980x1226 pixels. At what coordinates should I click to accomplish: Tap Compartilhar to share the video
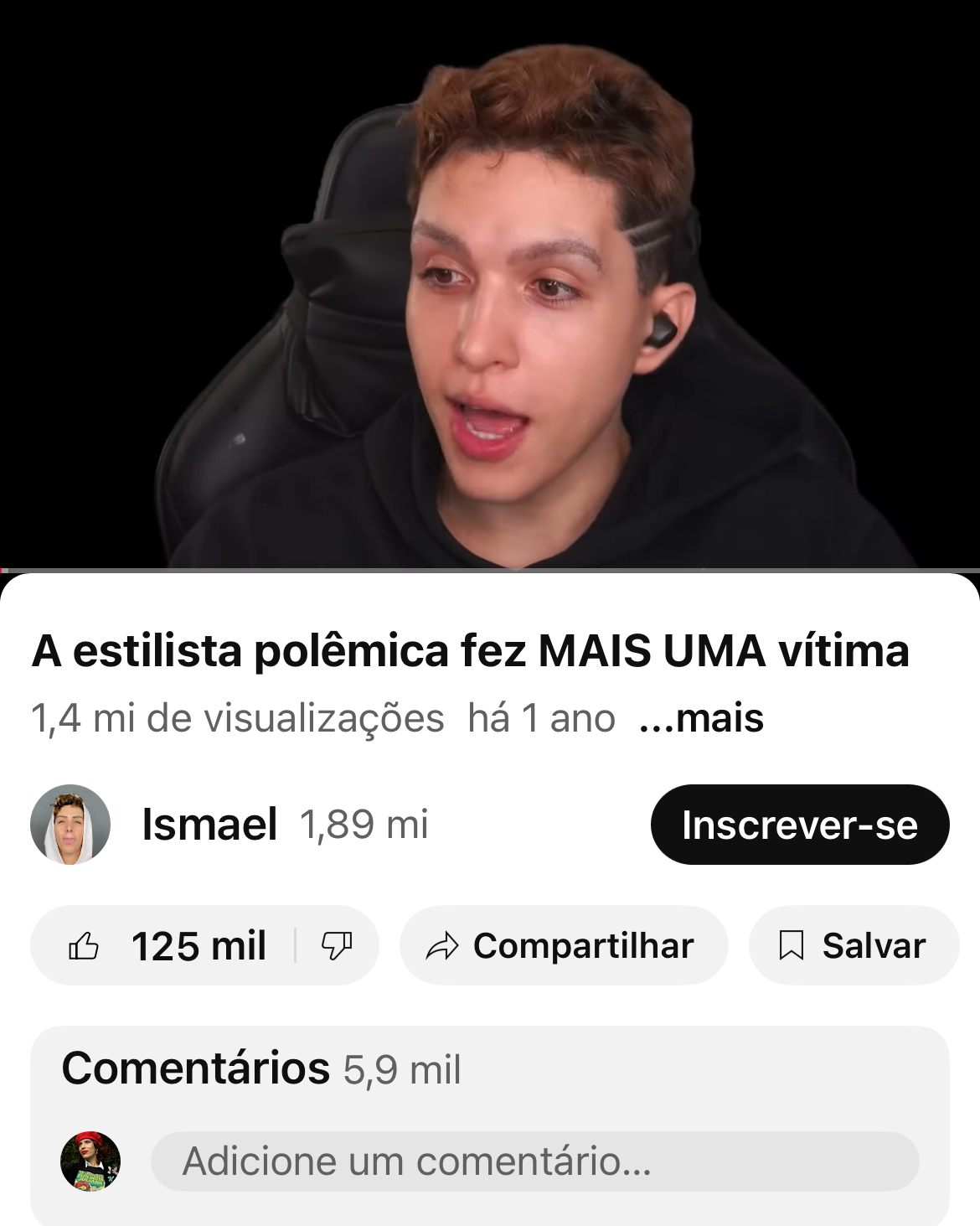coord(563,946)
